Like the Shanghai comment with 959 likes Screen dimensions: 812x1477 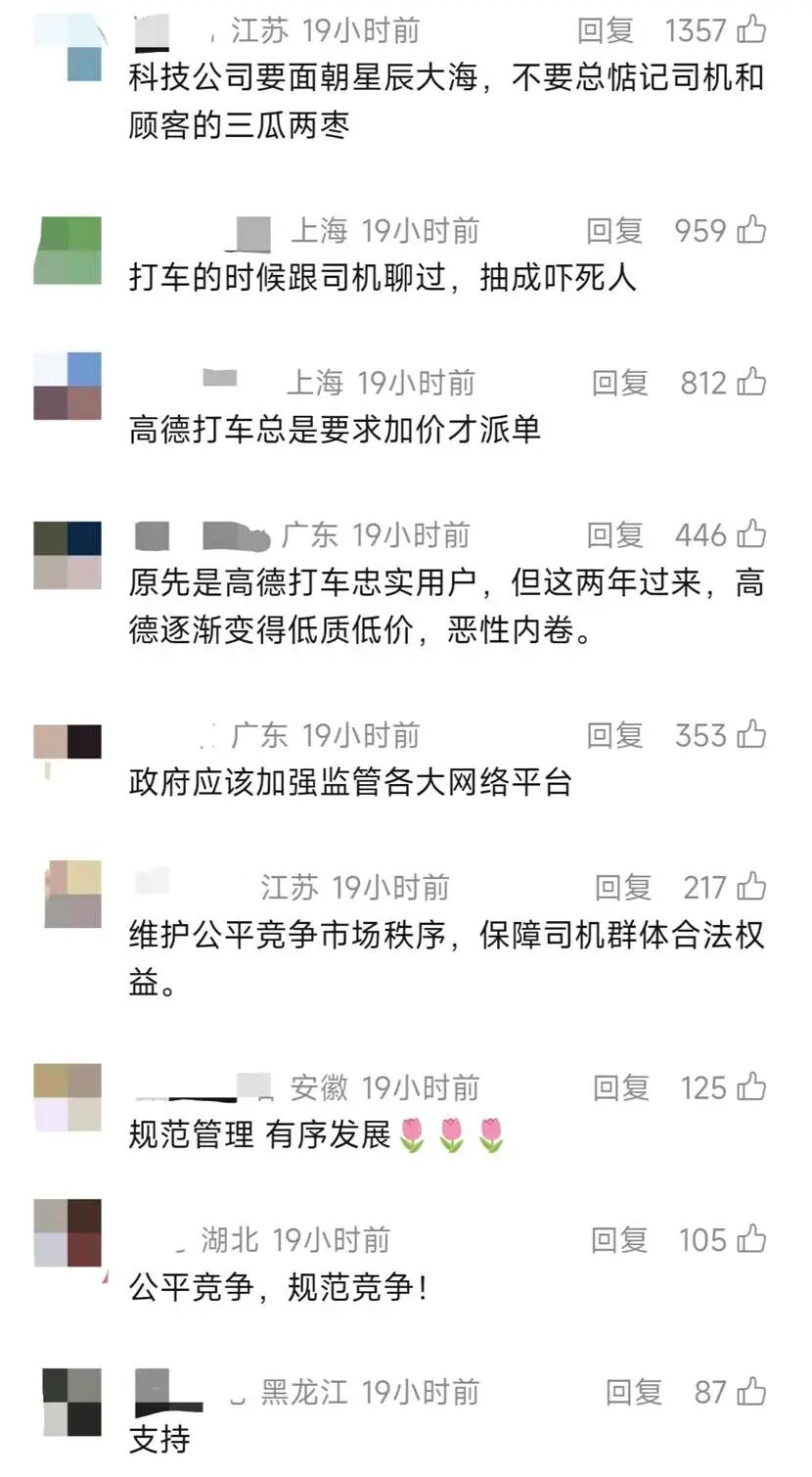(x=751, y=231)
